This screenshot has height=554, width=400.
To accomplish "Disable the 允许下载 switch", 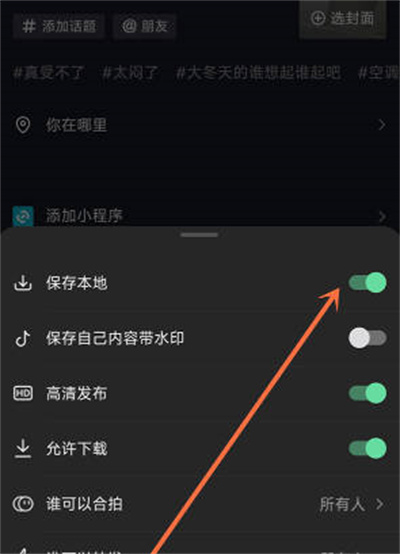I will click(x=367, y=448).
